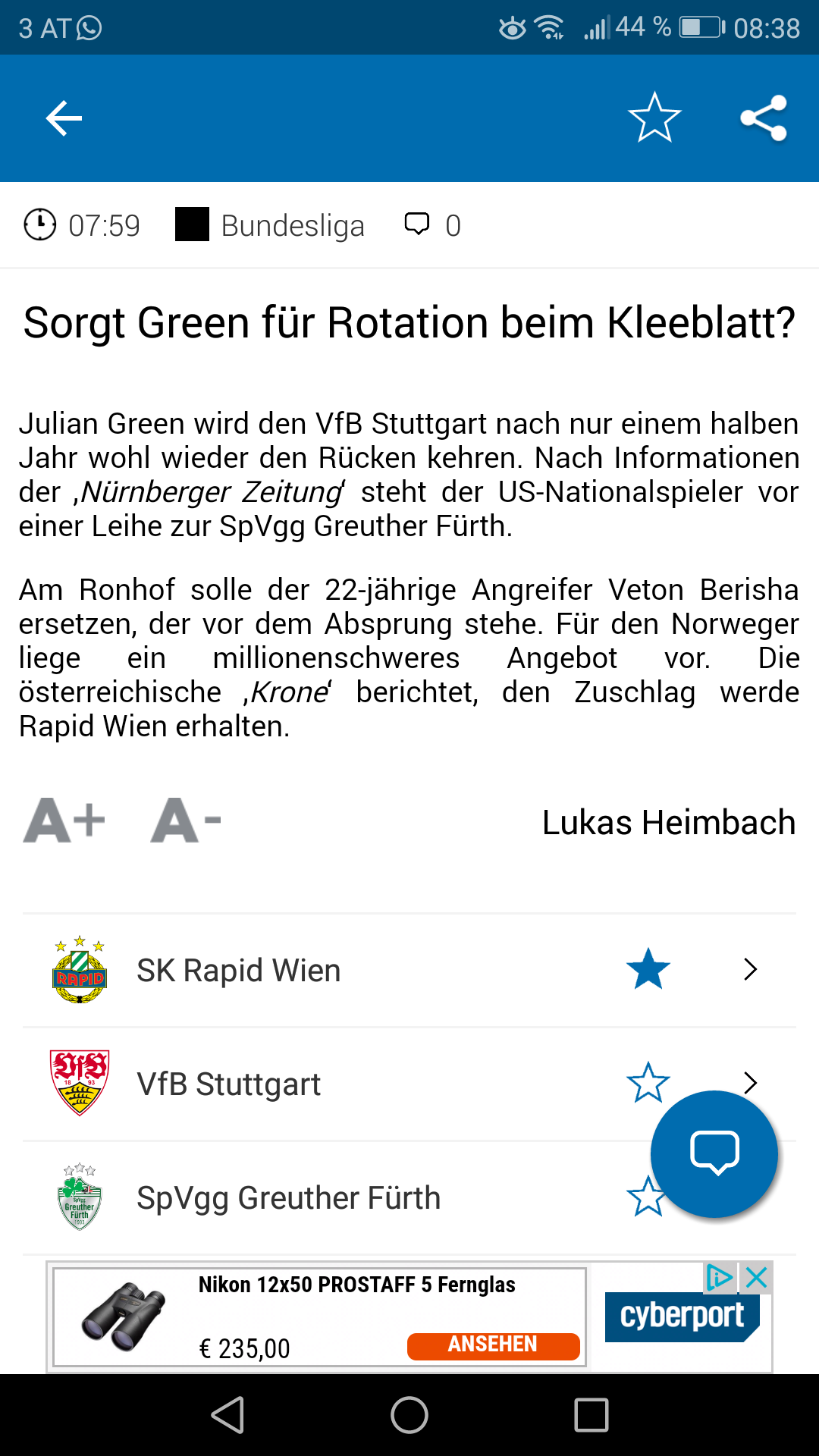Increase text size with A+

[x=65, y=821]
